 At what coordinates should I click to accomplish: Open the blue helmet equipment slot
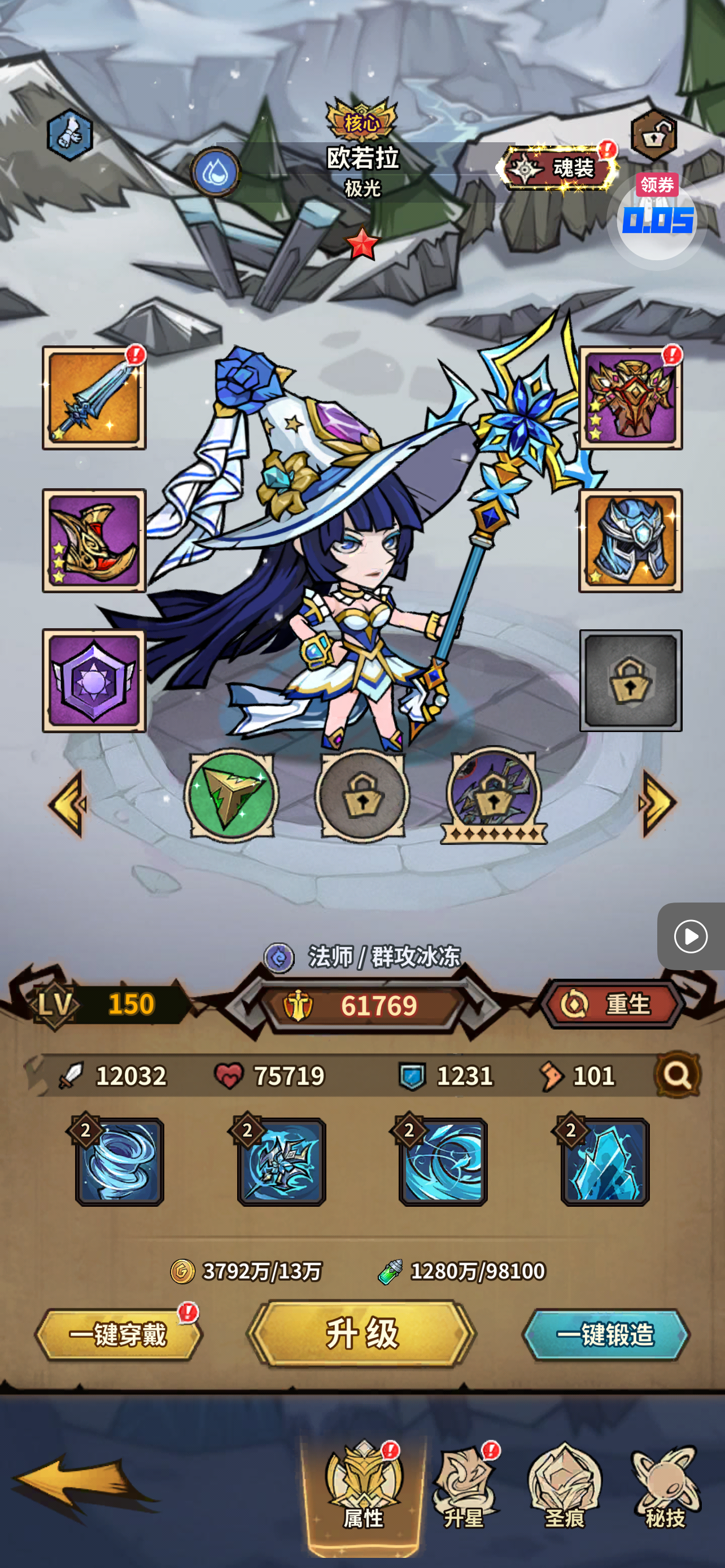coord(630,541)
